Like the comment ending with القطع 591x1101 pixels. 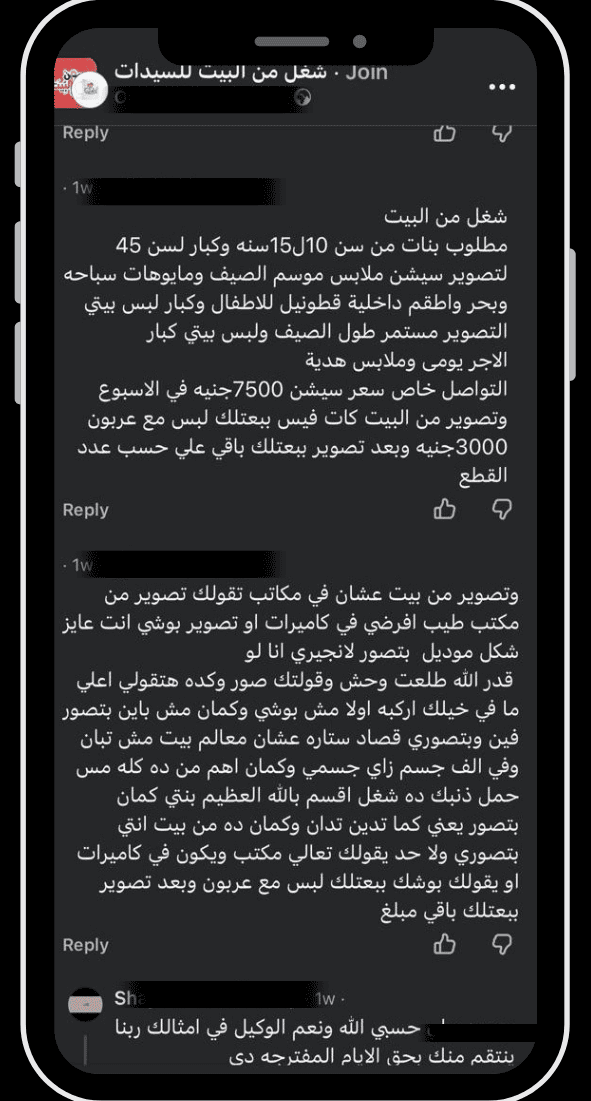tap(445, 509)
